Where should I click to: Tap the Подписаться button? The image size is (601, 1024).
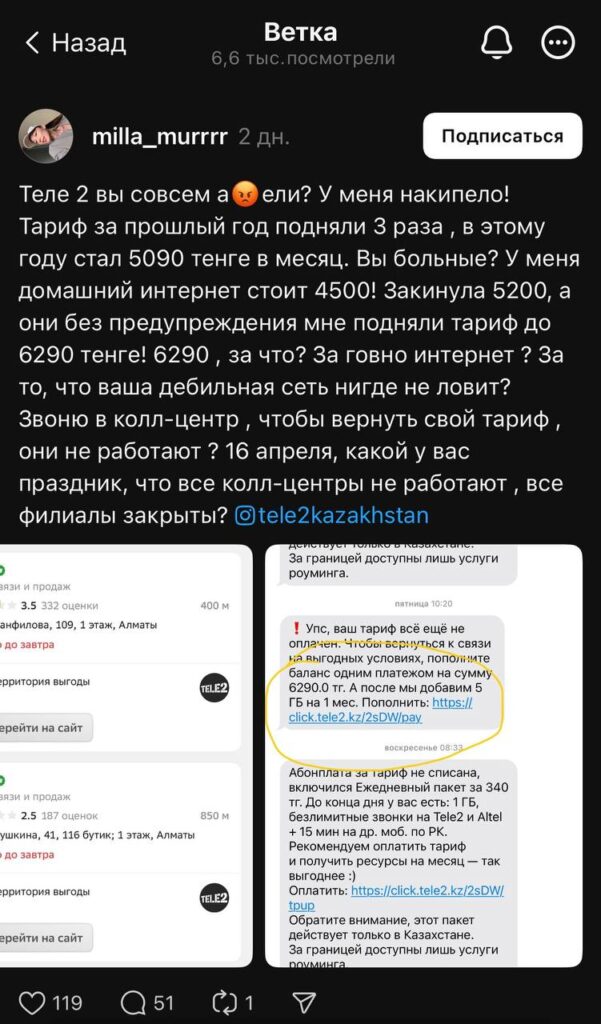[502, 136]
